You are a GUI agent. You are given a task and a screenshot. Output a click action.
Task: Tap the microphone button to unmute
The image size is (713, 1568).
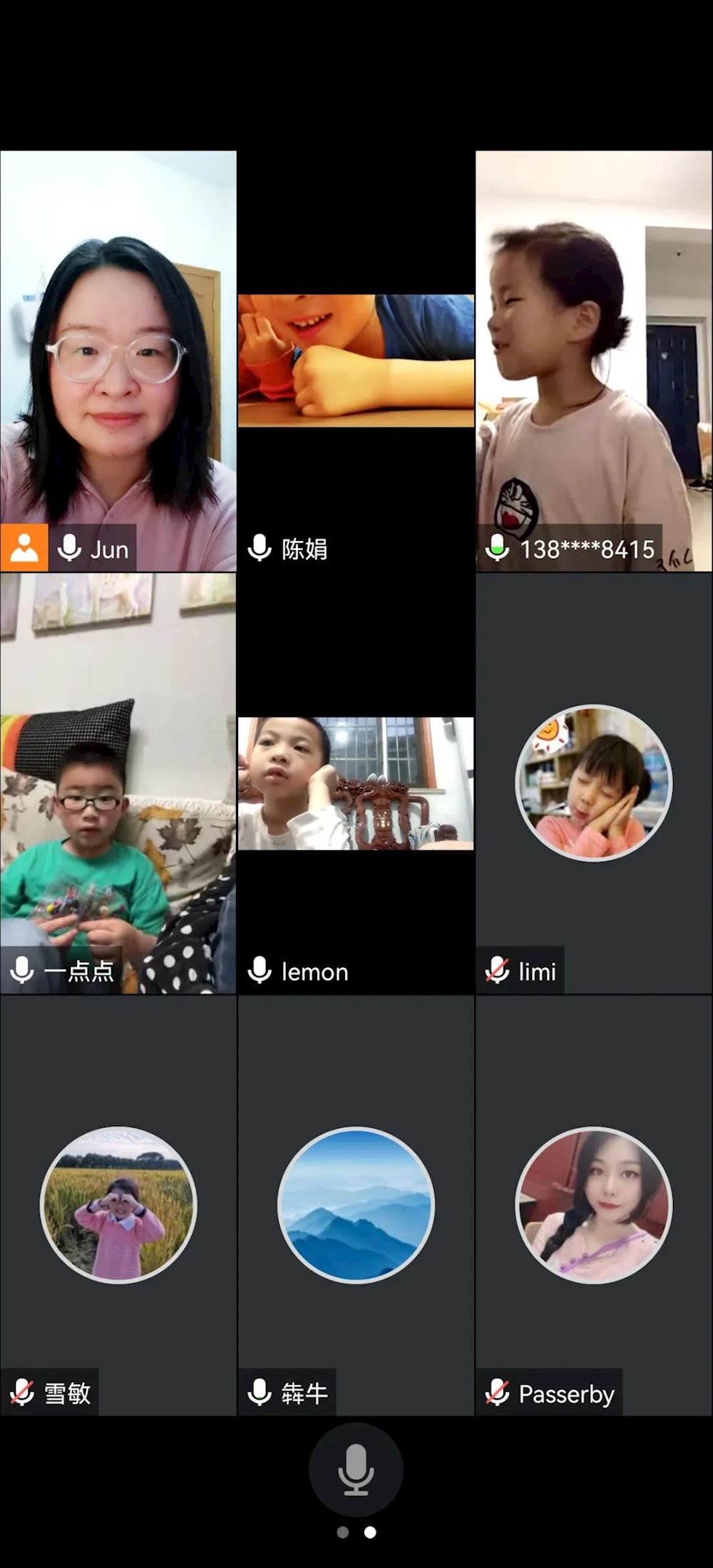click(x=356, y=1469)
